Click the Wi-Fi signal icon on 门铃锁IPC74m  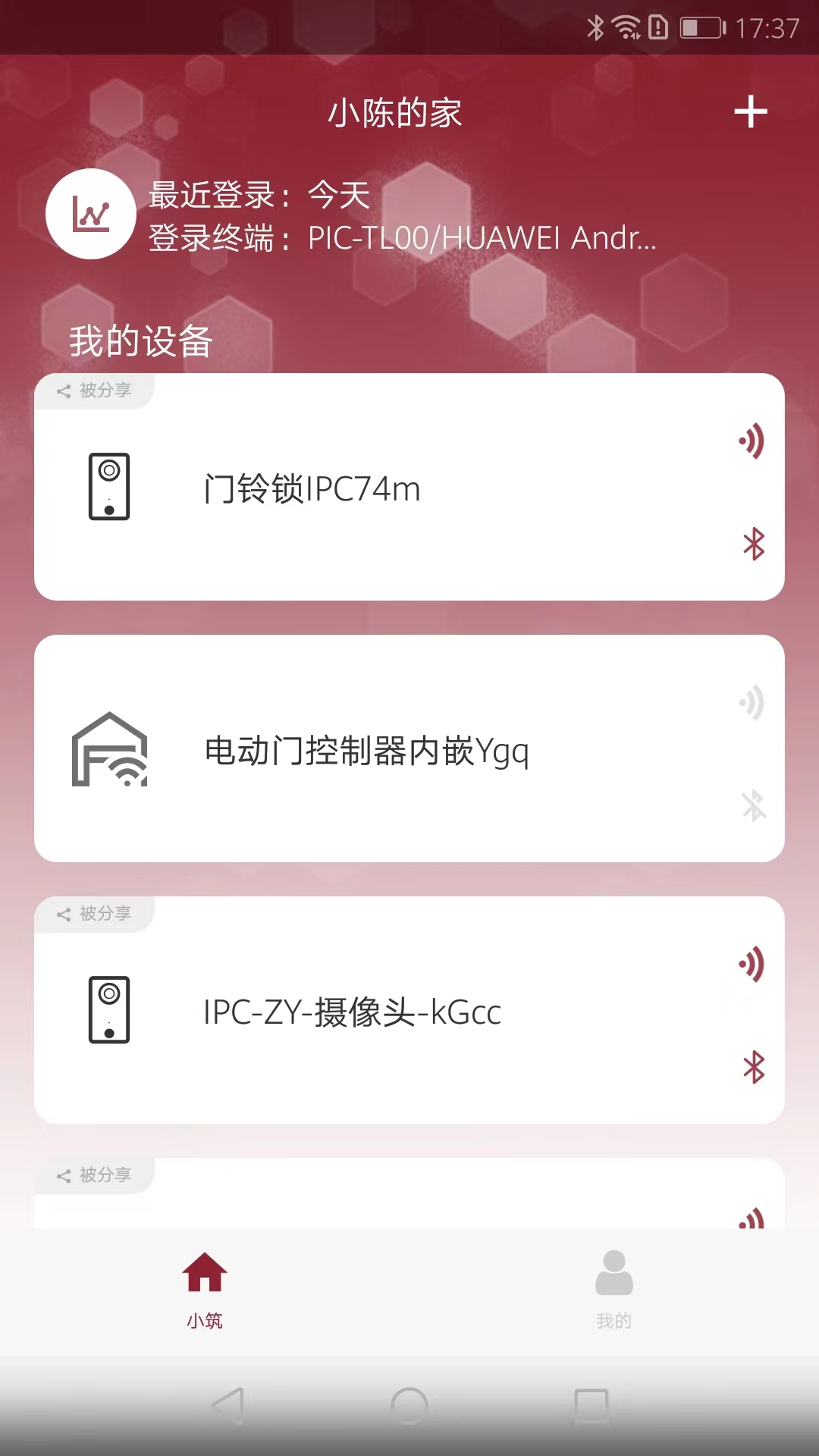[752, 440]
